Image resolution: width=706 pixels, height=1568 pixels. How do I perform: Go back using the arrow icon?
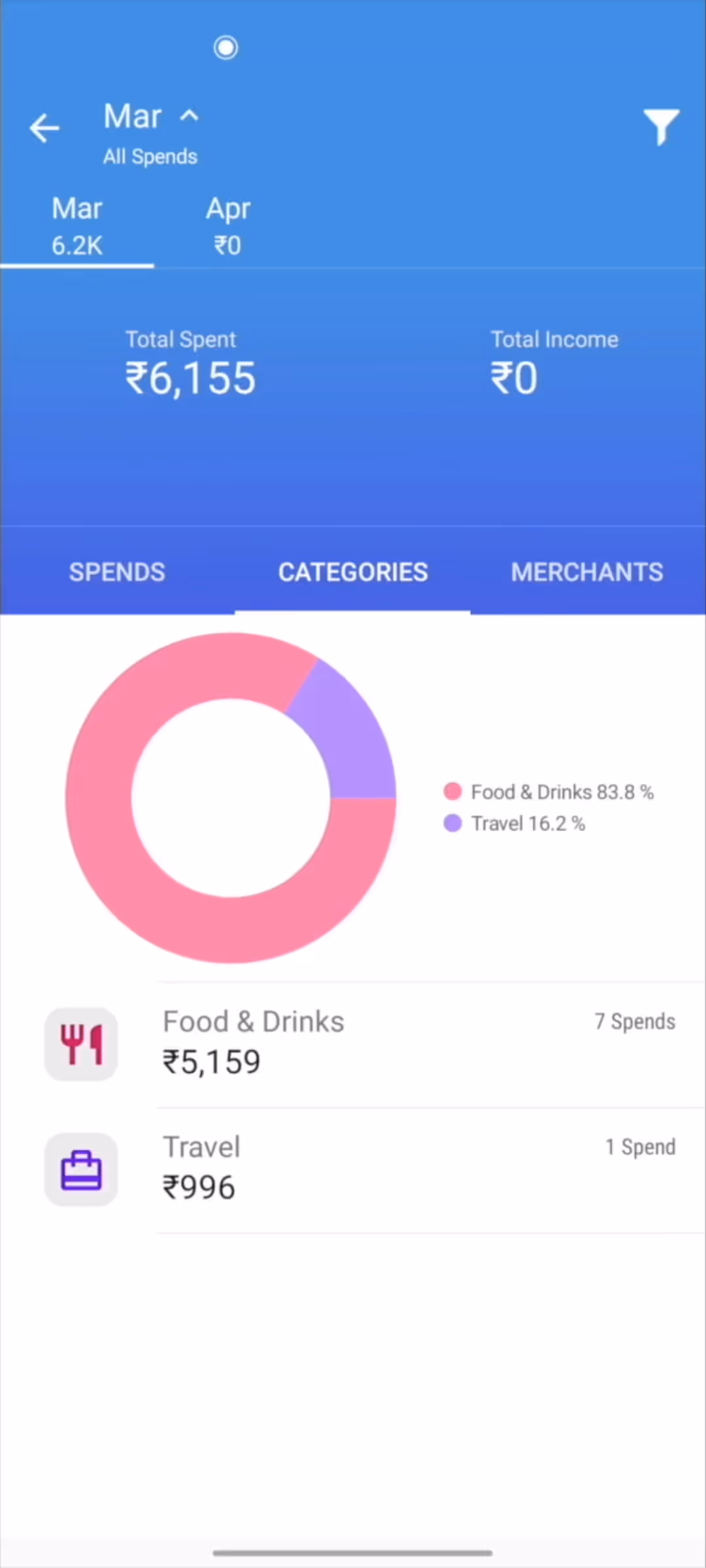tap(44, 128)
